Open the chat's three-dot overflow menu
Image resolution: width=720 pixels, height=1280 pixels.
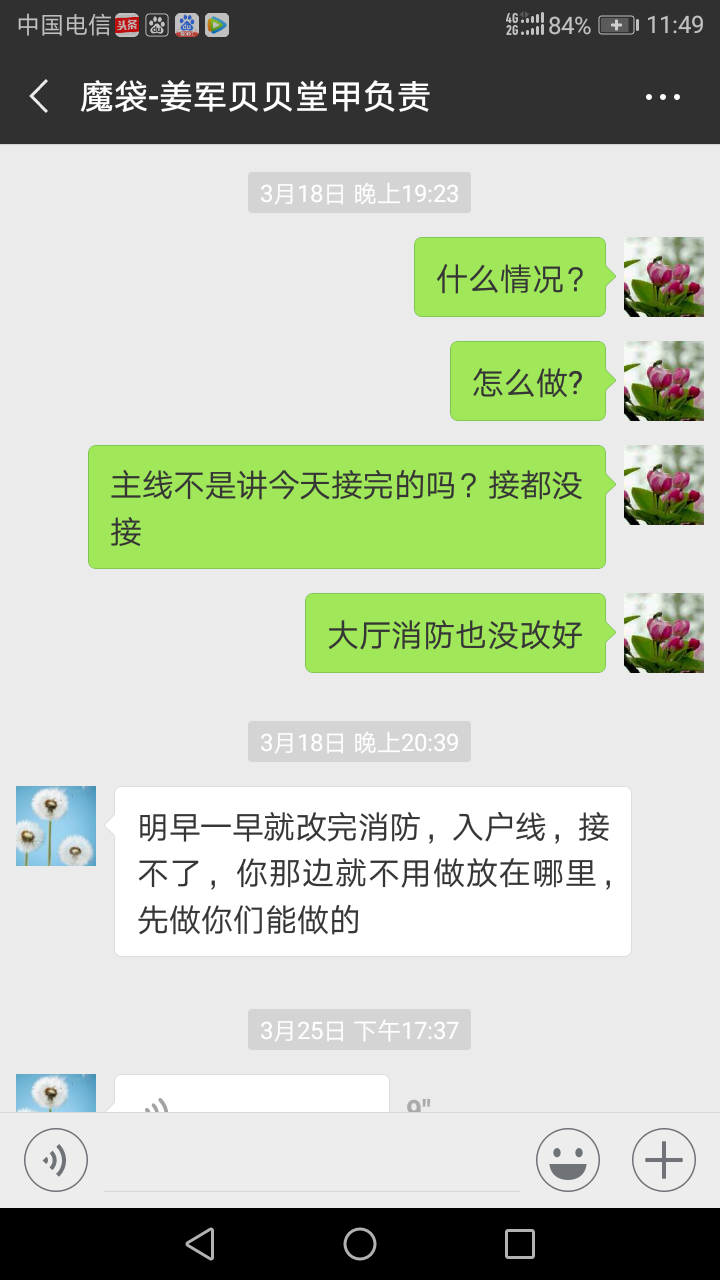tap(662, 97)
